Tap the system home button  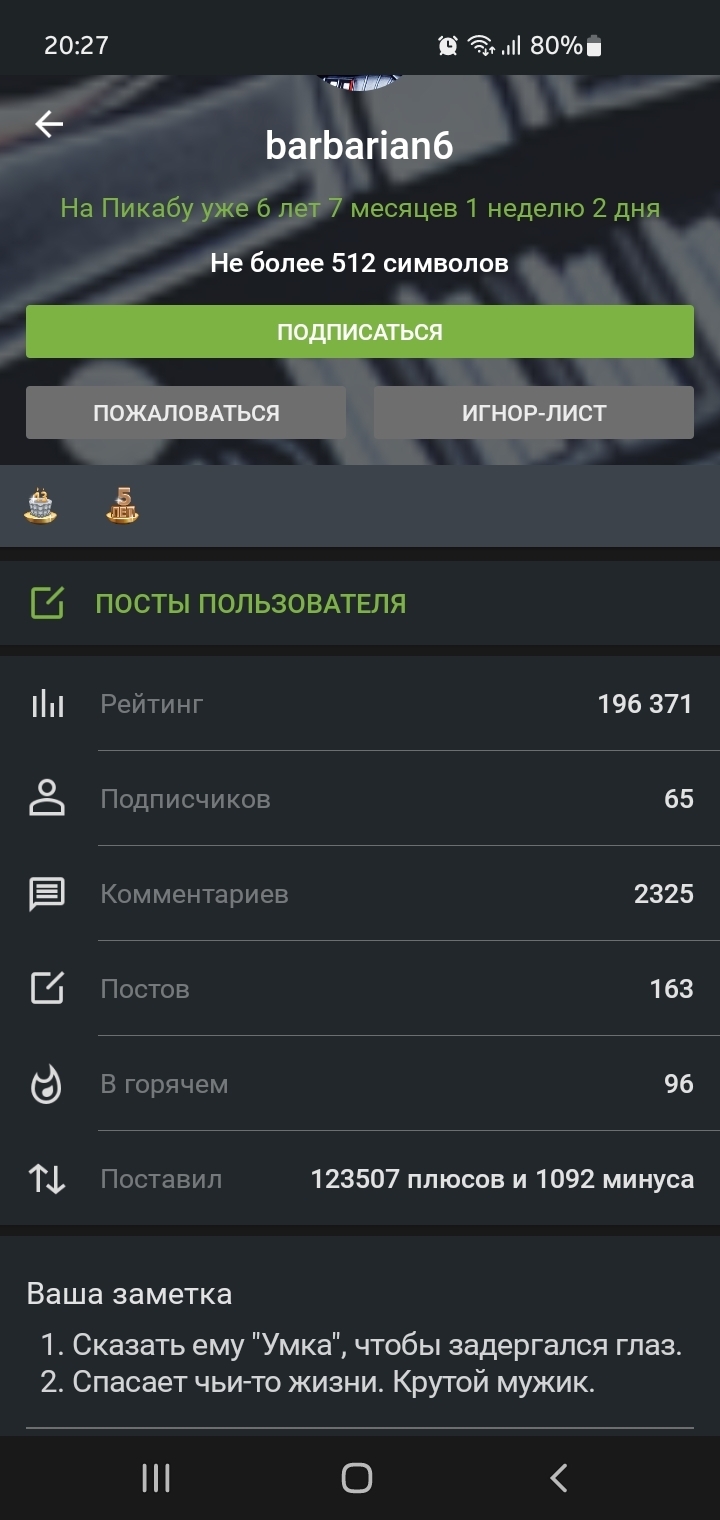click(x=357, y=1478)
